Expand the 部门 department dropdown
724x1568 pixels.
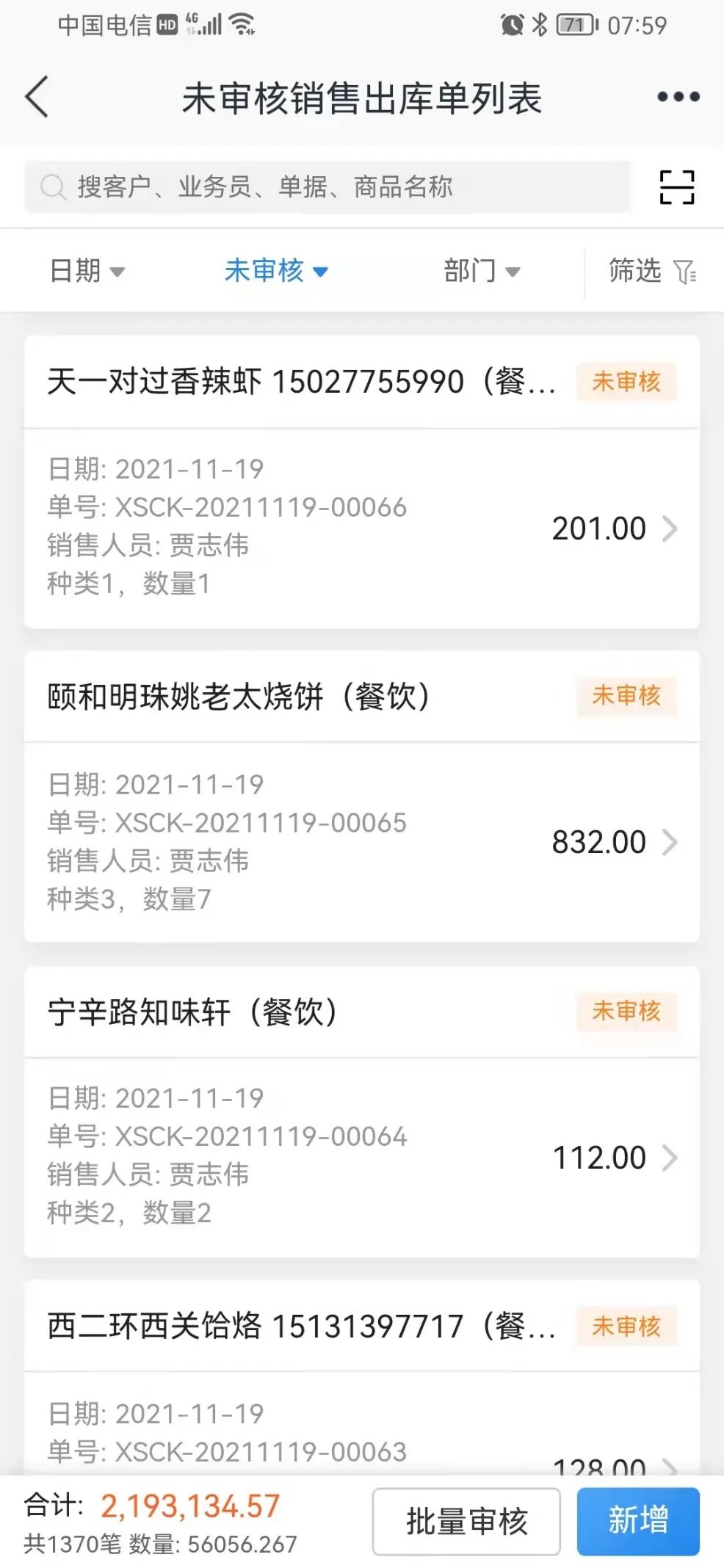point(482,271)
